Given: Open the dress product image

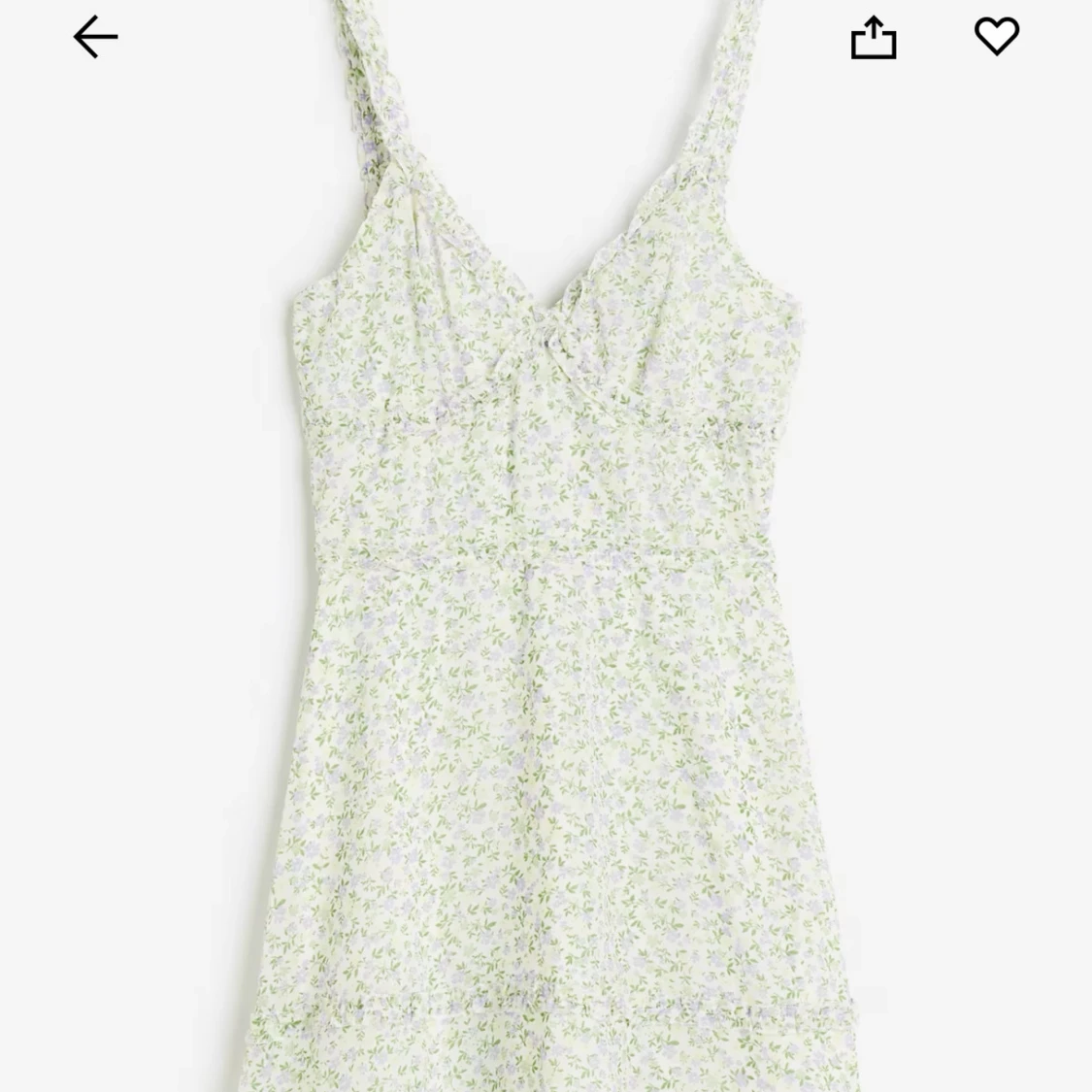Looking at the screenshot, I should tap(546, 582).
